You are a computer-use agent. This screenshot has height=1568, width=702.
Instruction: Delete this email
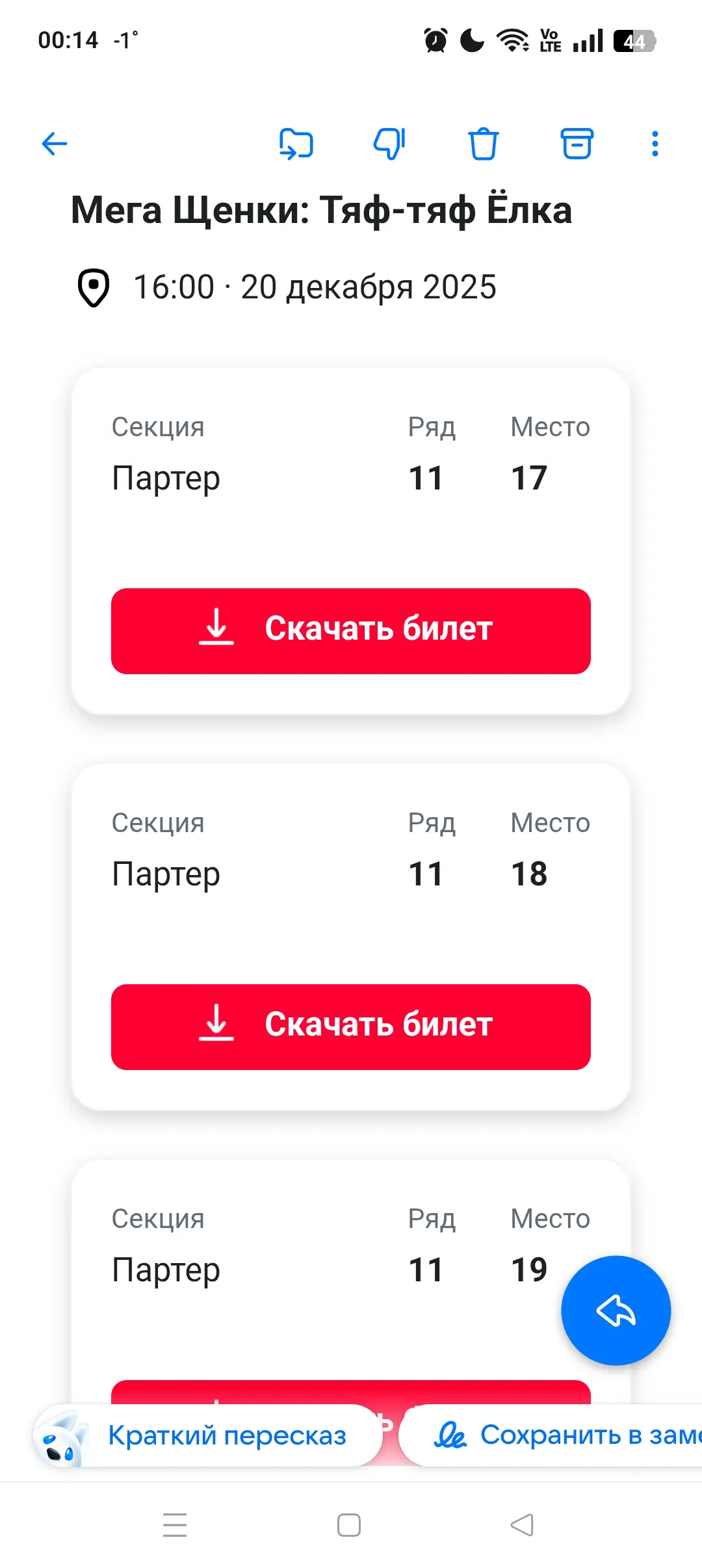pos(483,144)
